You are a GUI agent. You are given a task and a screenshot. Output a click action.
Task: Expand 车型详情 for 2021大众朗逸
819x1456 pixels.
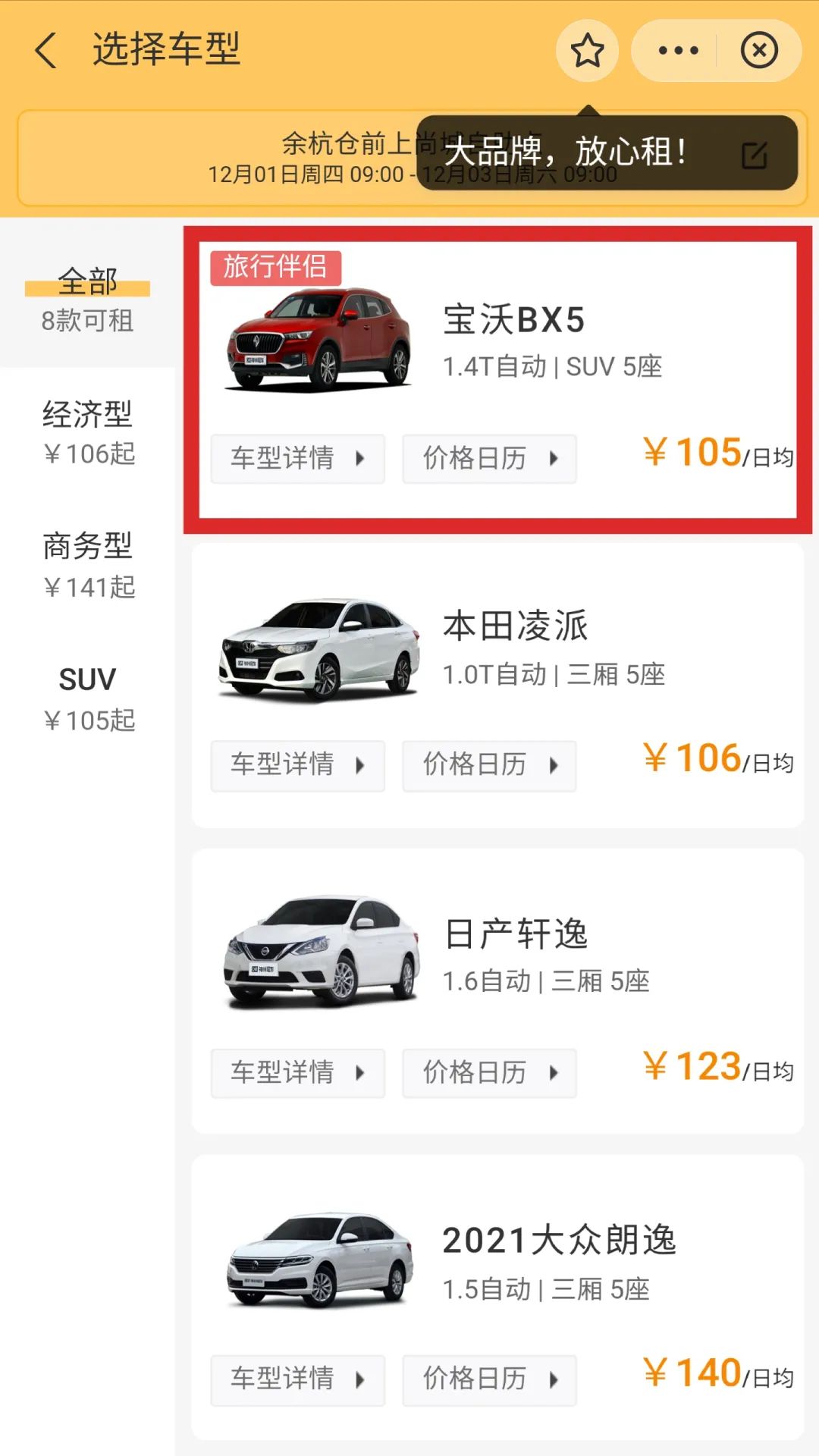click(x=297, y=1380)
